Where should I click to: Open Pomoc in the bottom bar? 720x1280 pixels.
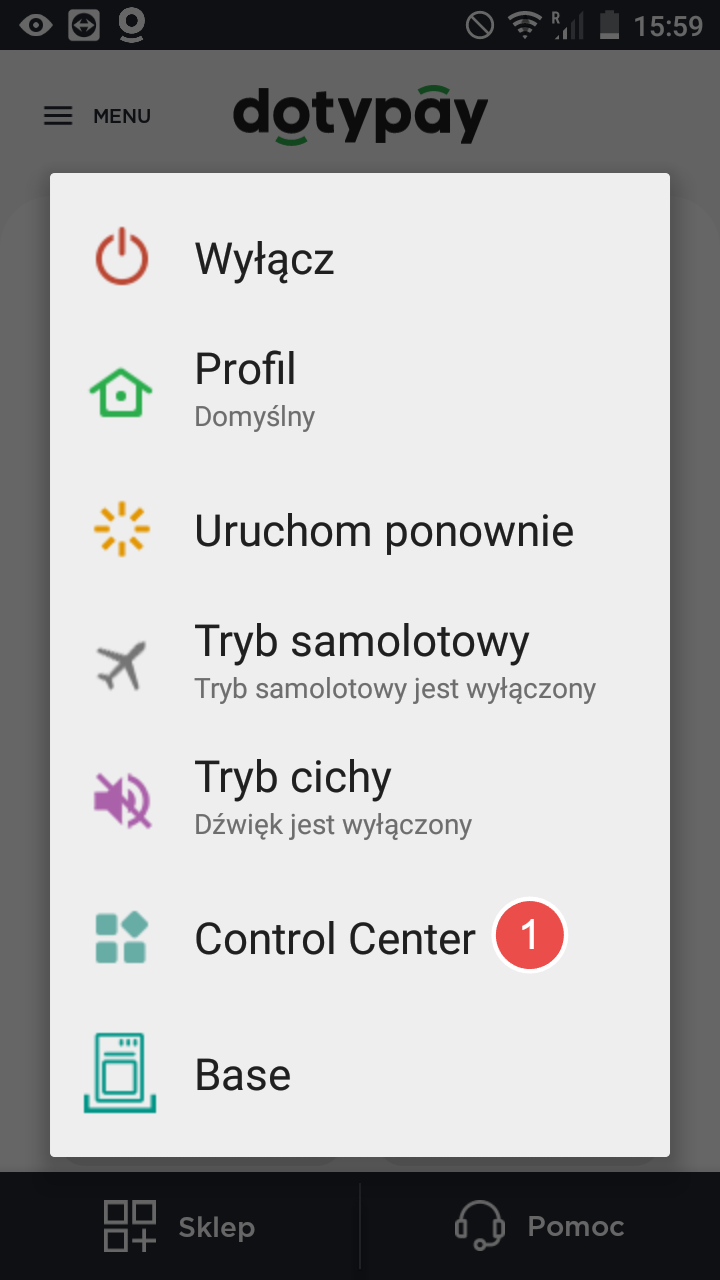click(540, 1227)
